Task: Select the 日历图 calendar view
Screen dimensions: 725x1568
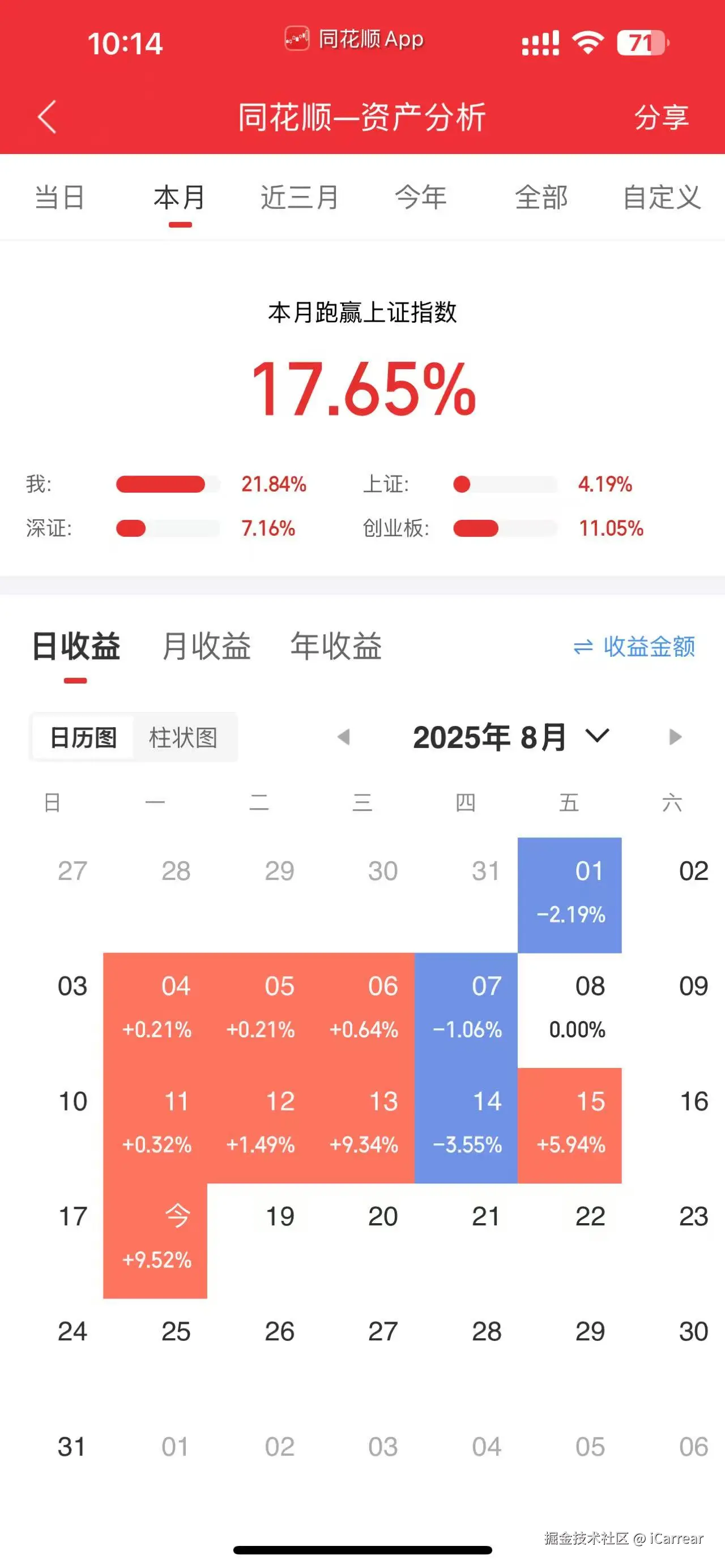Action: [83, 738]
